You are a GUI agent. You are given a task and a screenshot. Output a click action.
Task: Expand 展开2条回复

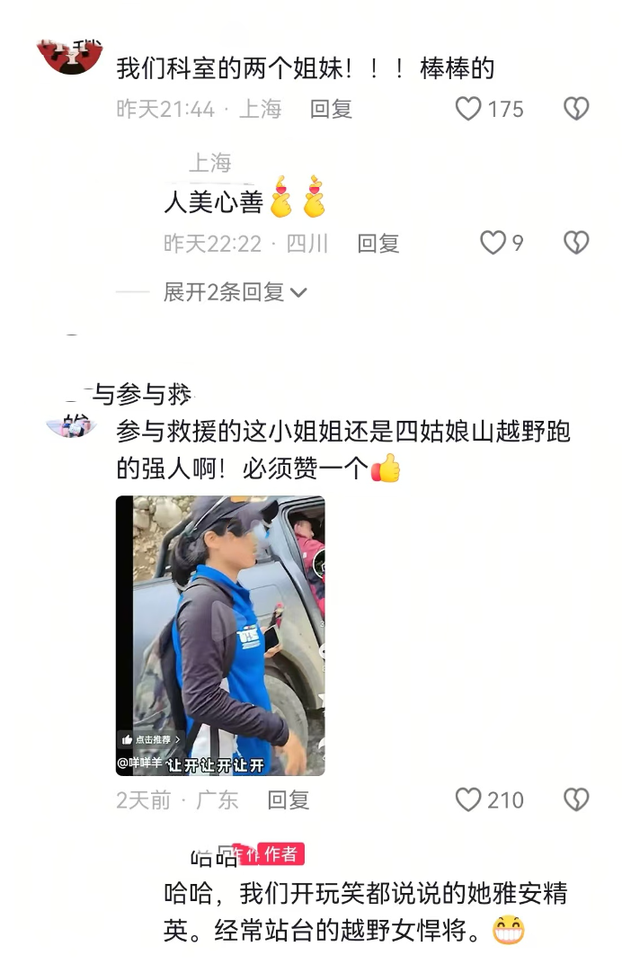click(235, 292)
